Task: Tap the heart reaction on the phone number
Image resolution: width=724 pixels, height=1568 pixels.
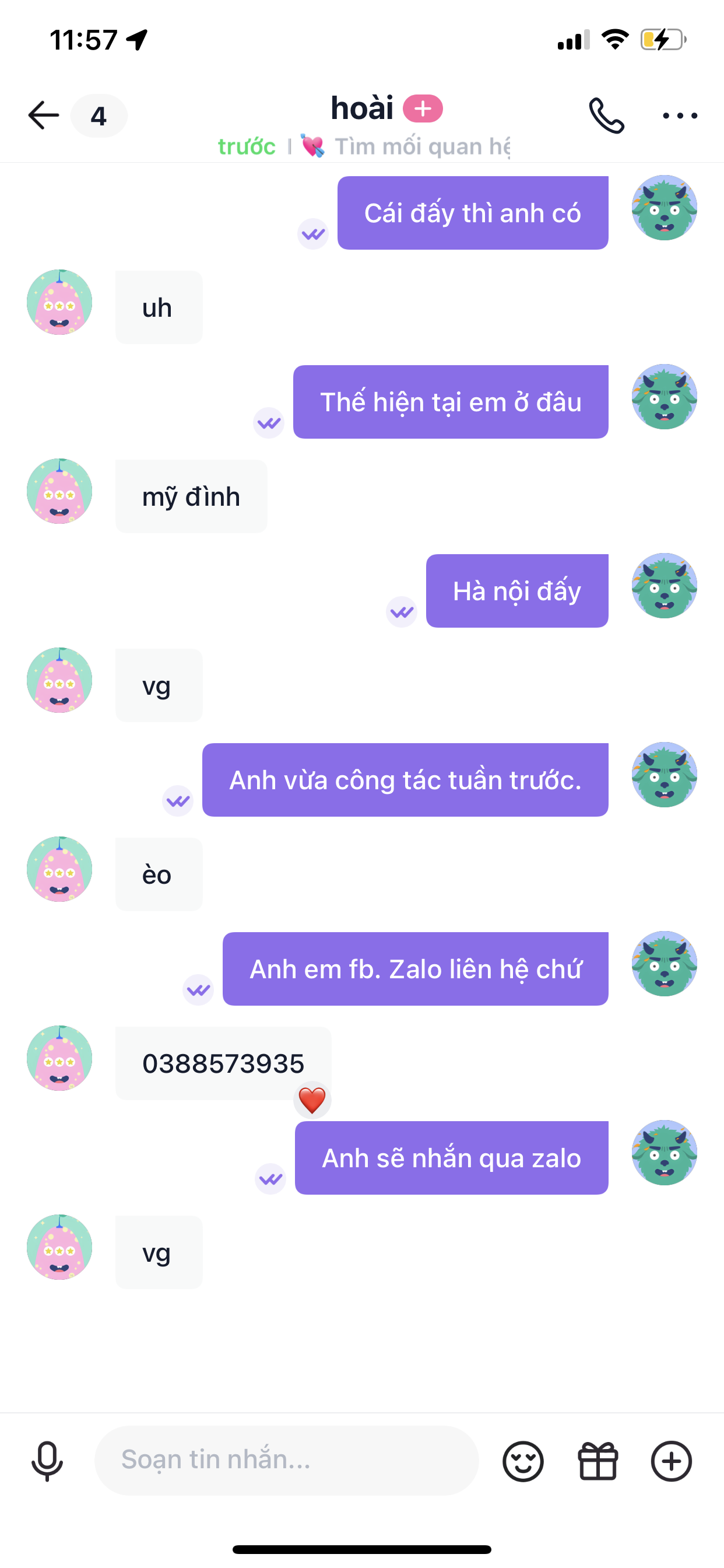Action: (312, 1100)
